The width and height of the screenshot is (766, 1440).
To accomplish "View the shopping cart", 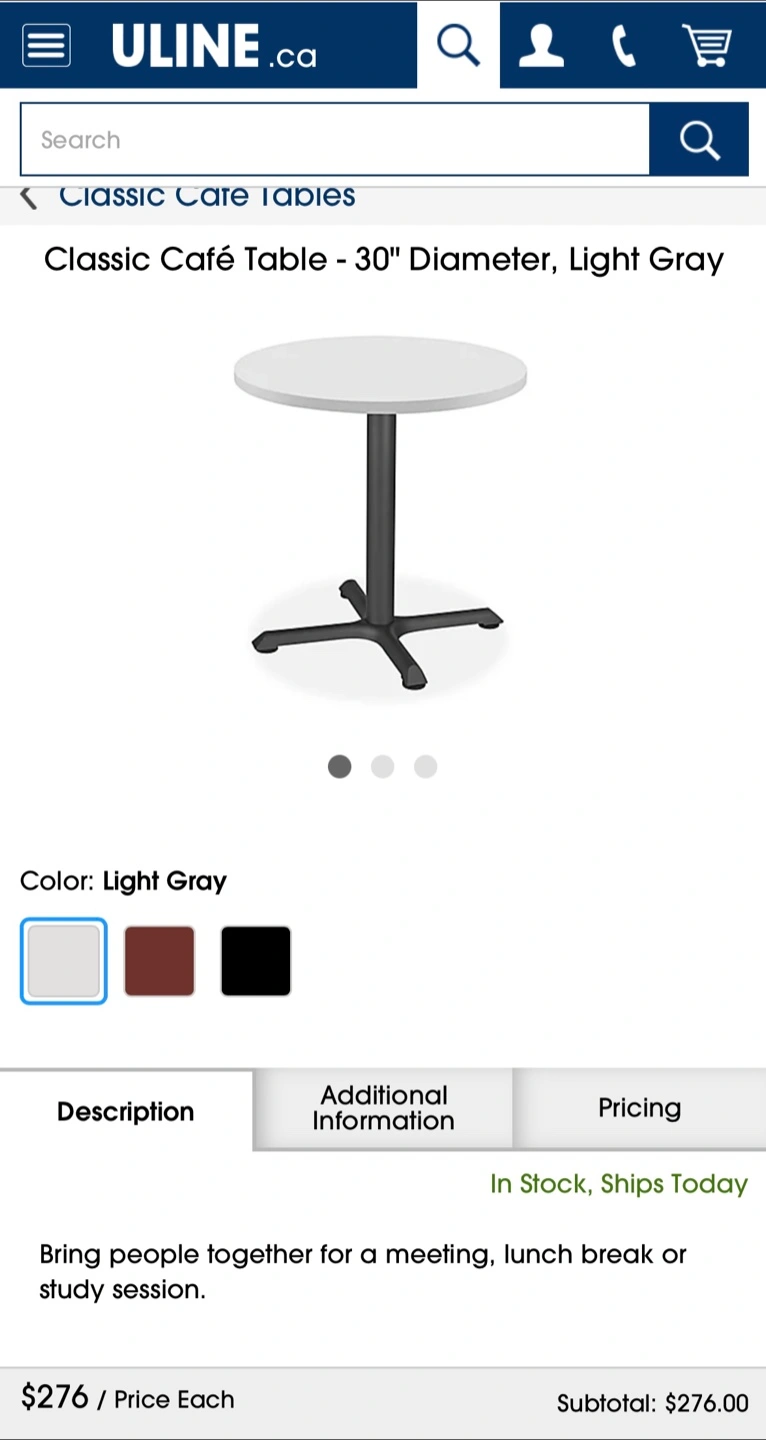I will click(707, 46).
